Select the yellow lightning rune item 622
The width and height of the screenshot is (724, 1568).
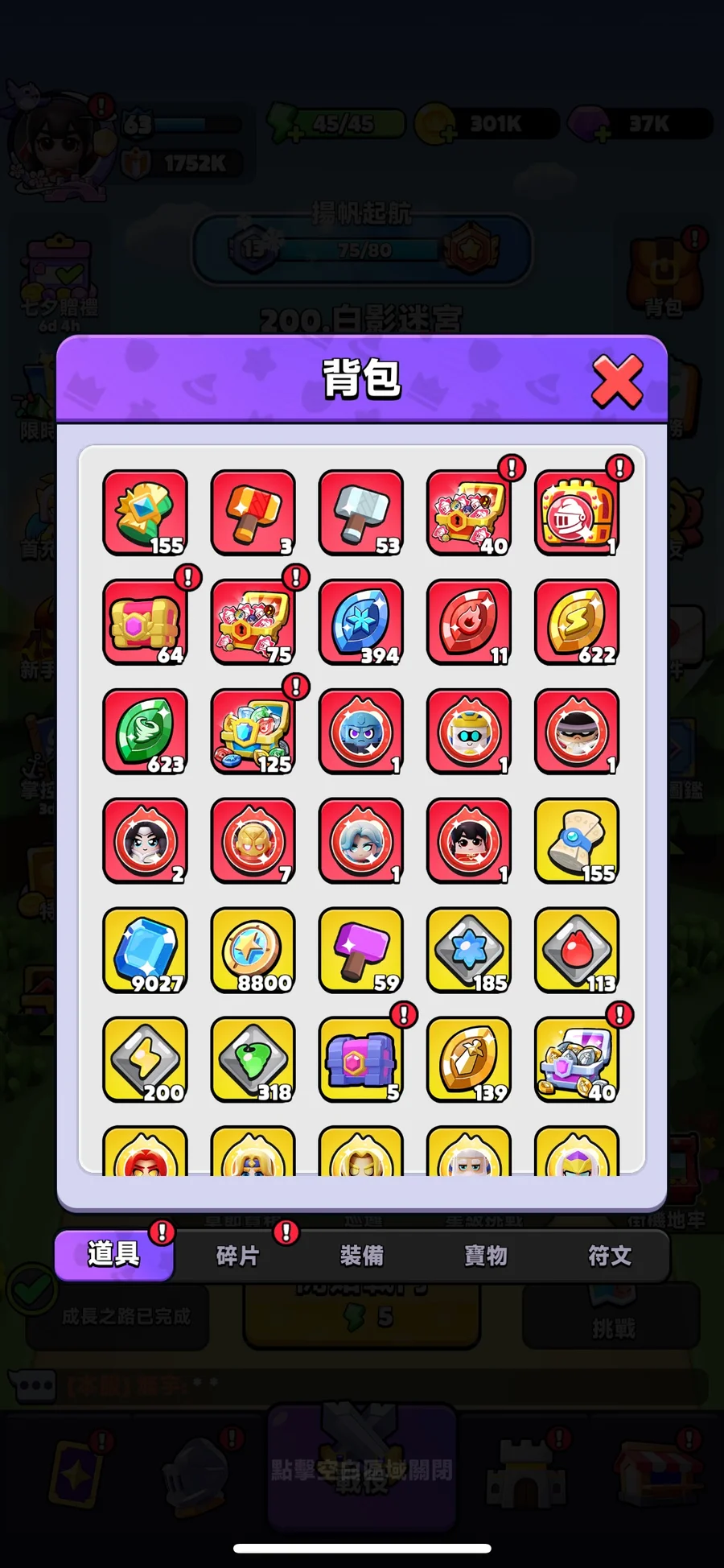[577, 622]
